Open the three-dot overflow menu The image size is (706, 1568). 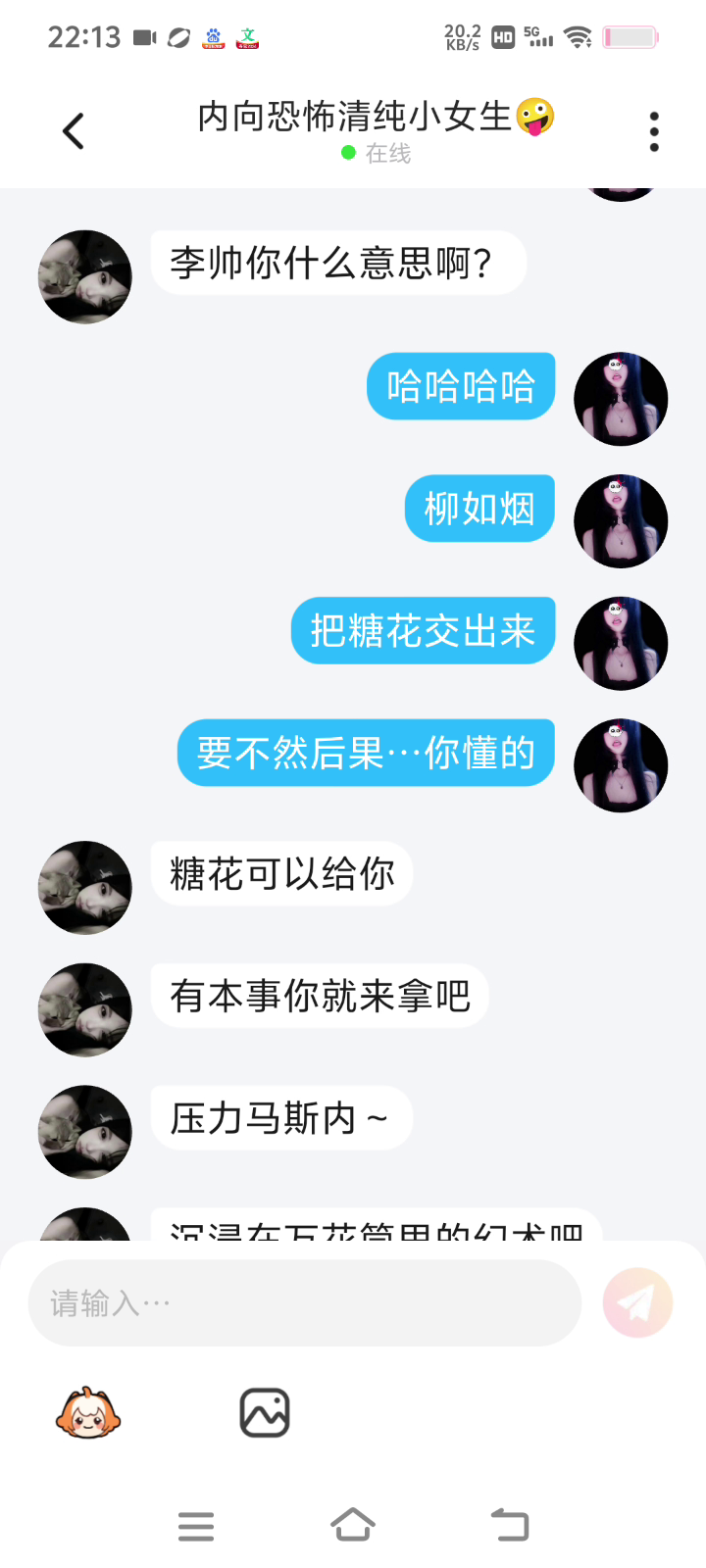click(x=654, y=131)
